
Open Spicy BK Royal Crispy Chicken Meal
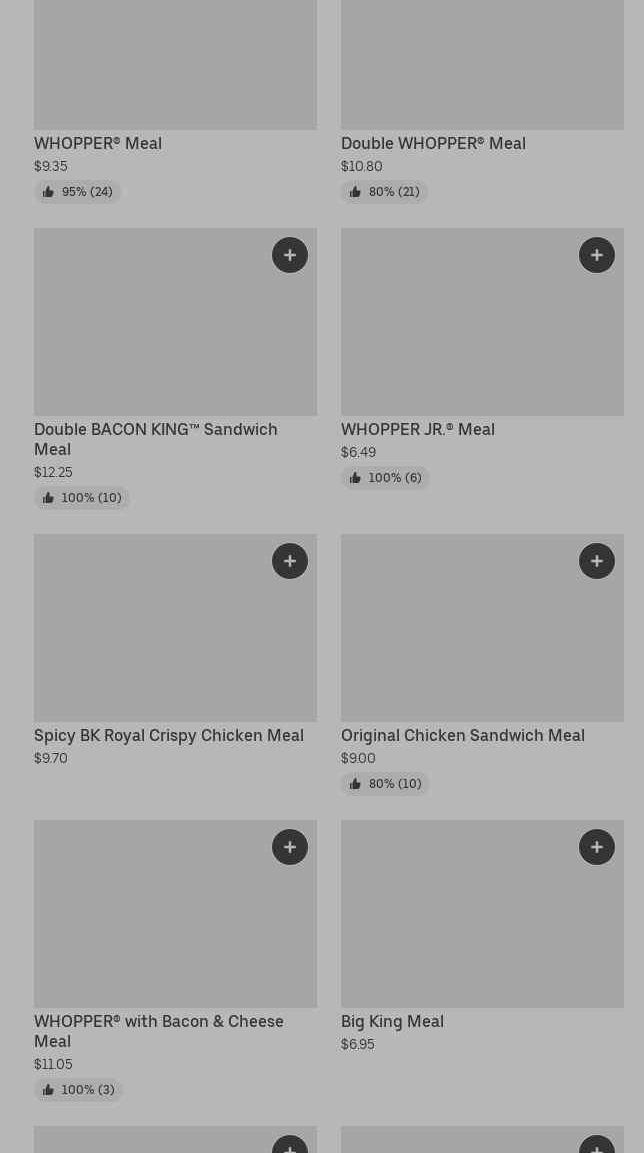[169, 735]
